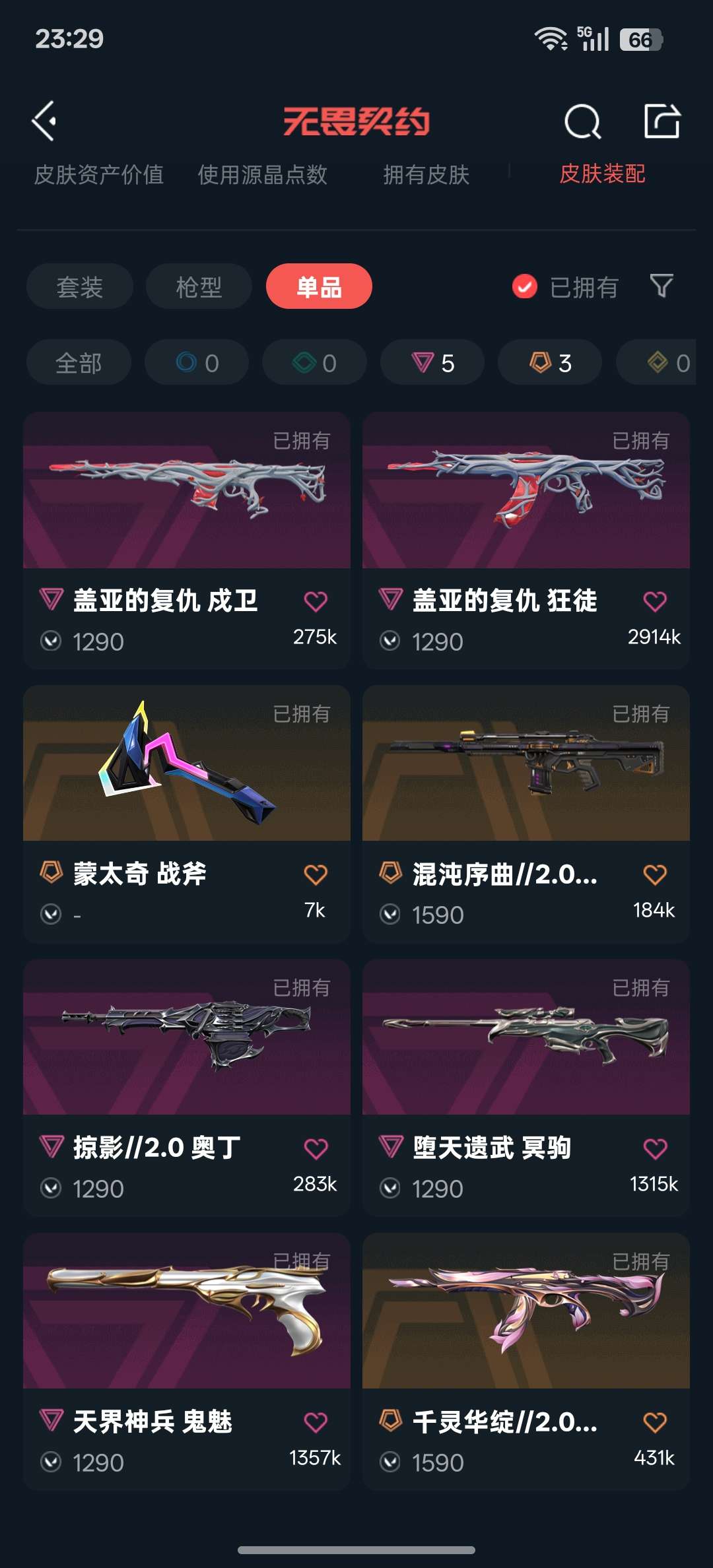The height and width of the screenshot is (1568, 713).
Task: Switch to 使用源晶点数 tab
Action: 263,175
